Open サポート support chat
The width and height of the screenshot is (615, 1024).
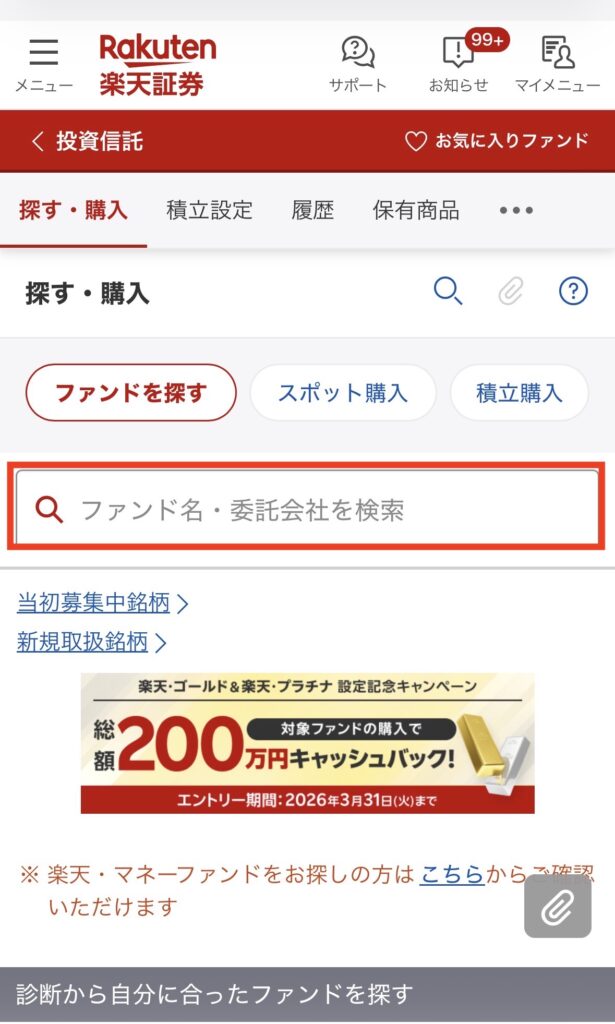(357, 64)
